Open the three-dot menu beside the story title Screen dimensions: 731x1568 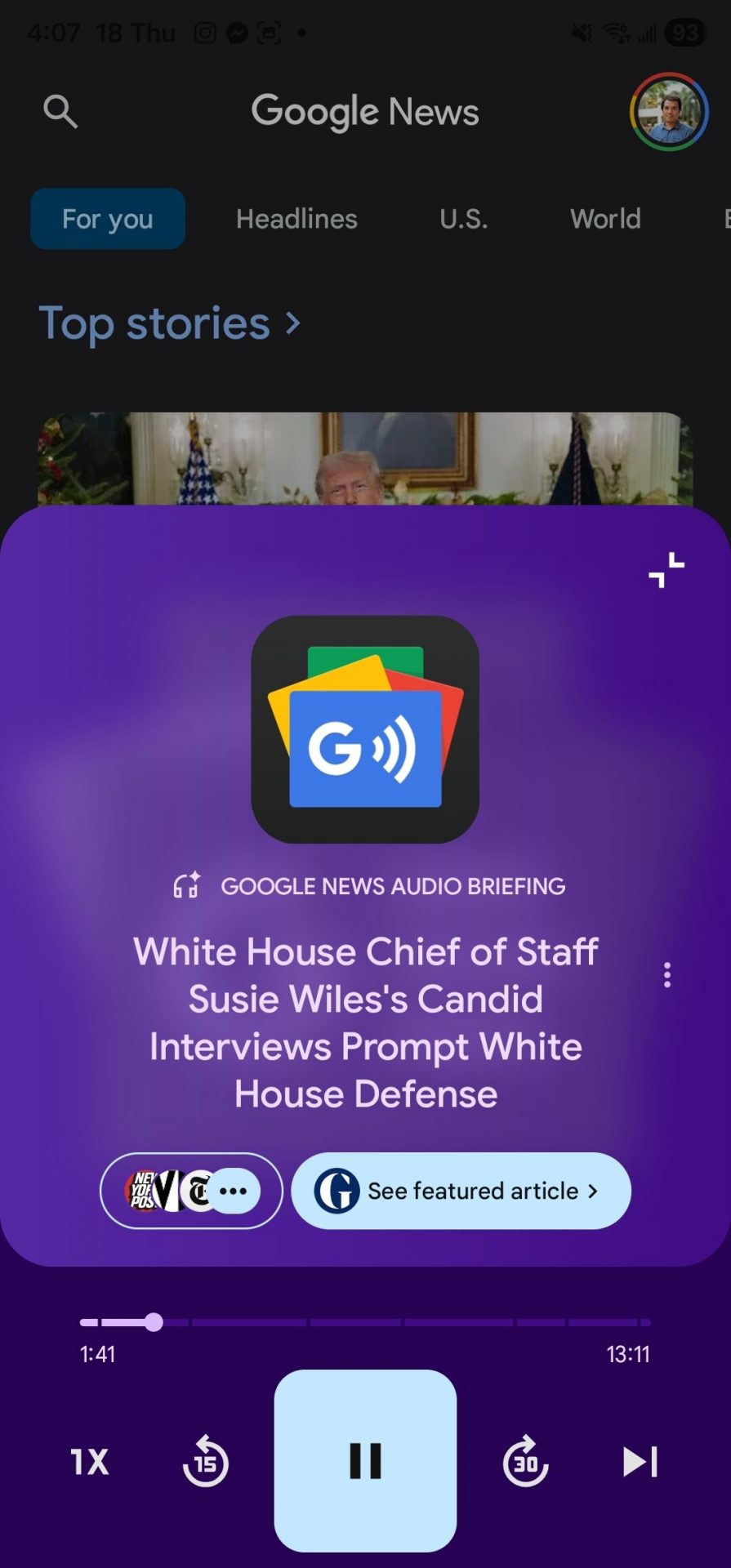(x=667, y=974)
